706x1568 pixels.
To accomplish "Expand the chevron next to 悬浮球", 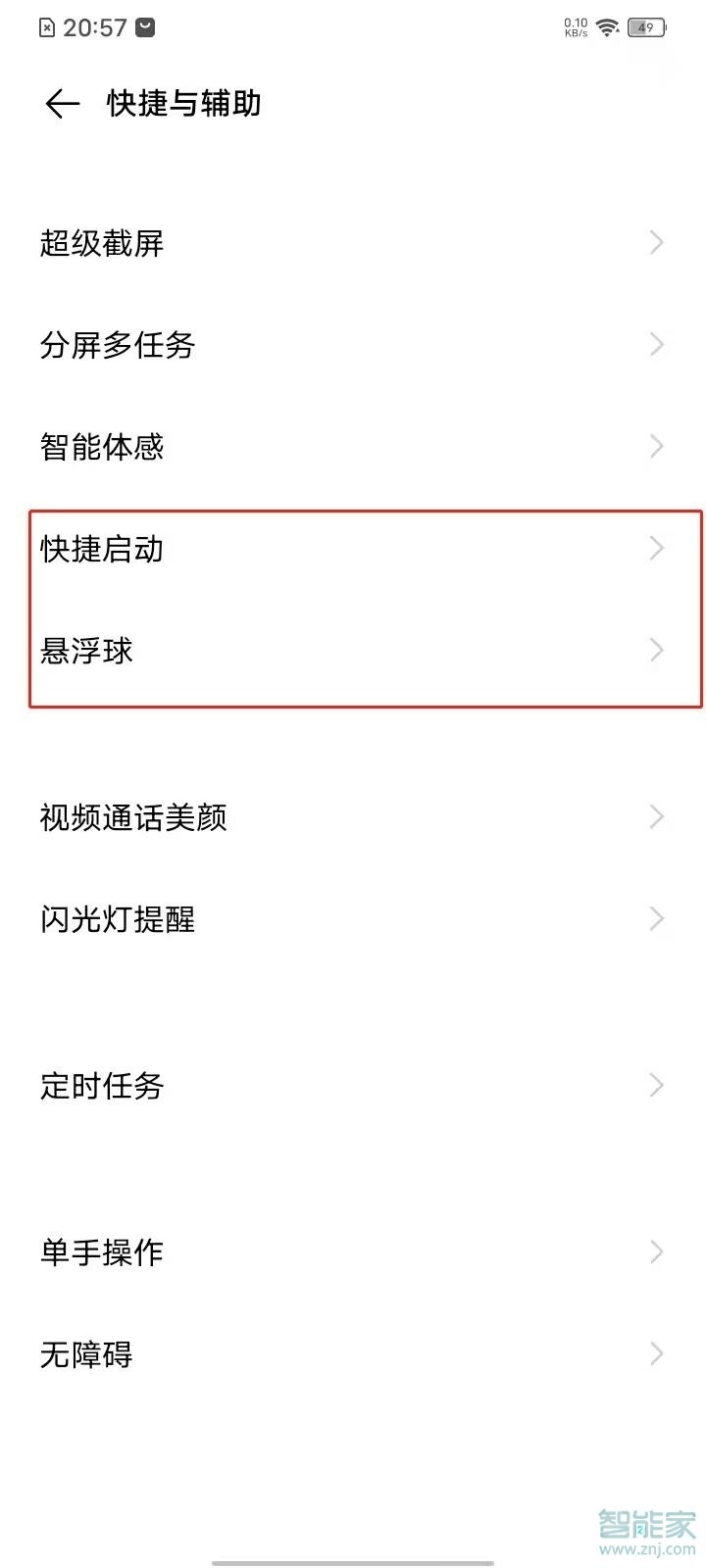I will click(655, 650).
